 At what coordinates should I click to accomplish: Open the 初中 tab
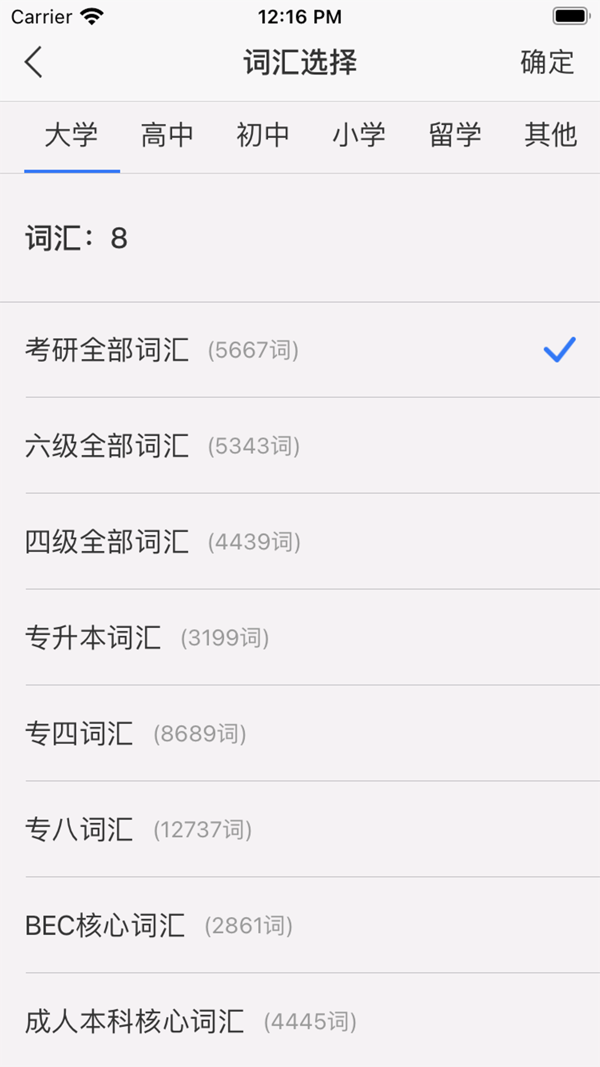(263, 135)
